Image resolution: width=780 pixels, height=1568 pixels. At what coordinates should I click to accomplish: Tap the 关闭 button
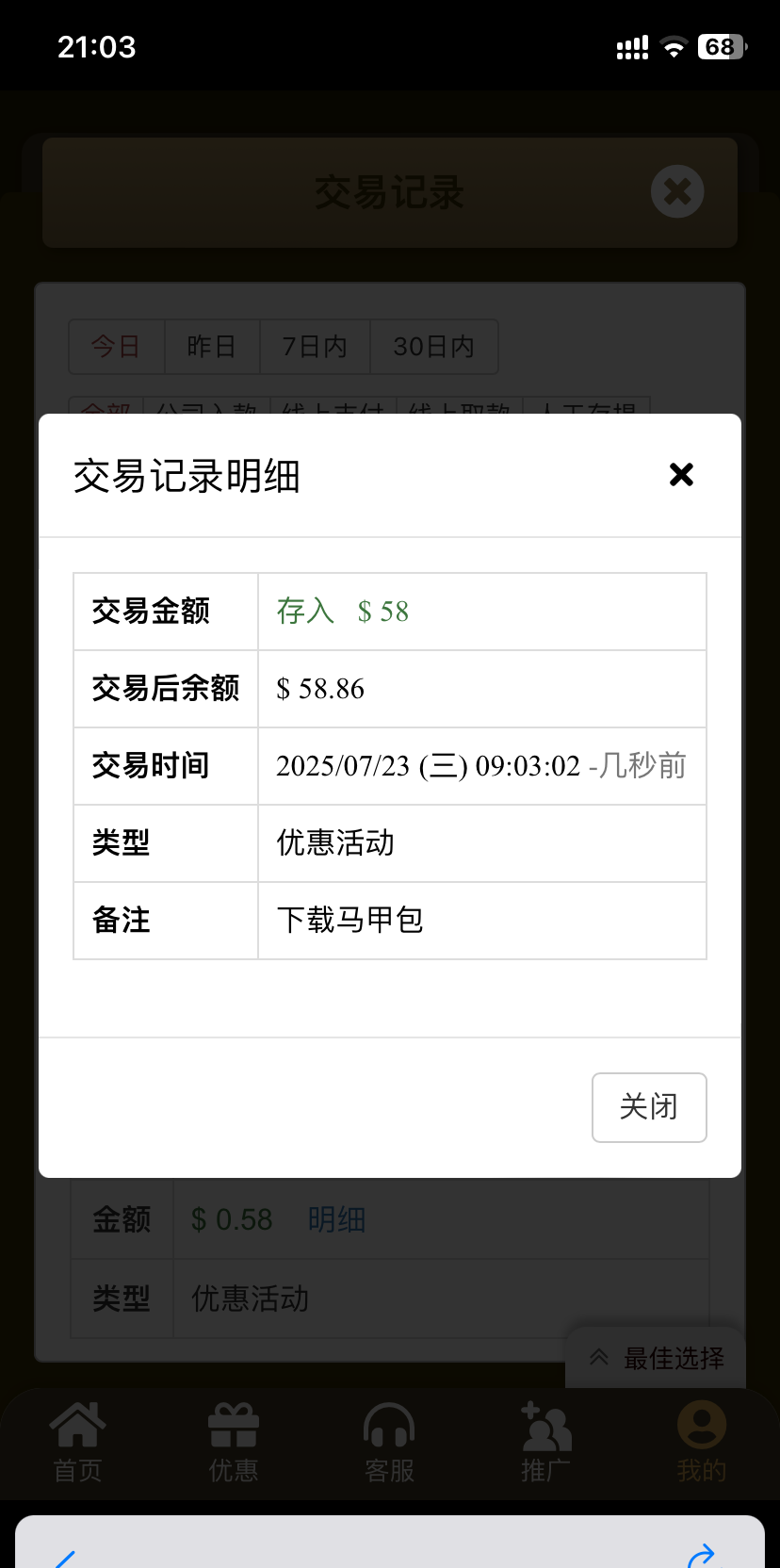coord(649,1107)
